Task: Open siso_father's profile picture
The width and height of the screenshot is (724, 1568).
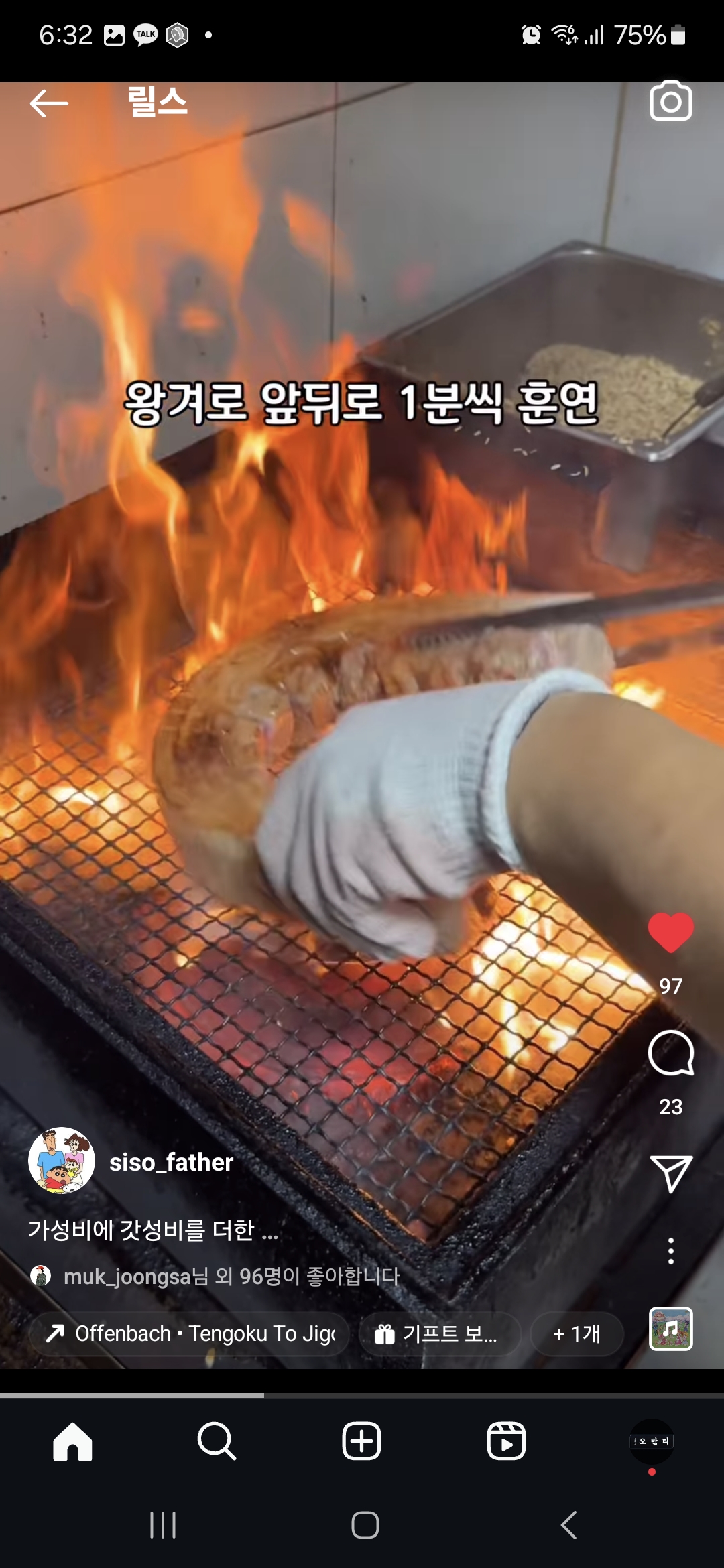Action: (x=62, y=1161)
